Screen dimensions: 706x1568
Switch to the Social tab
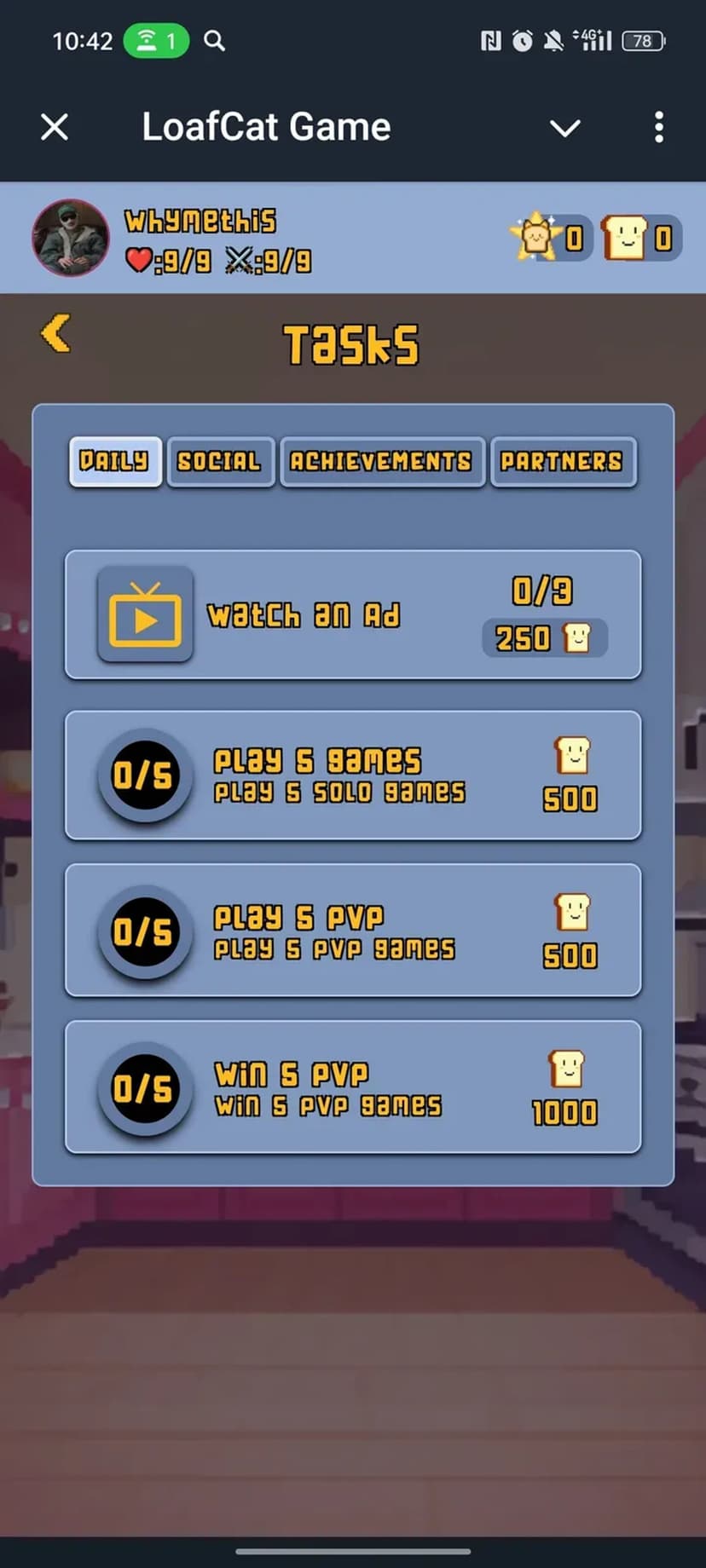[220, 461]
